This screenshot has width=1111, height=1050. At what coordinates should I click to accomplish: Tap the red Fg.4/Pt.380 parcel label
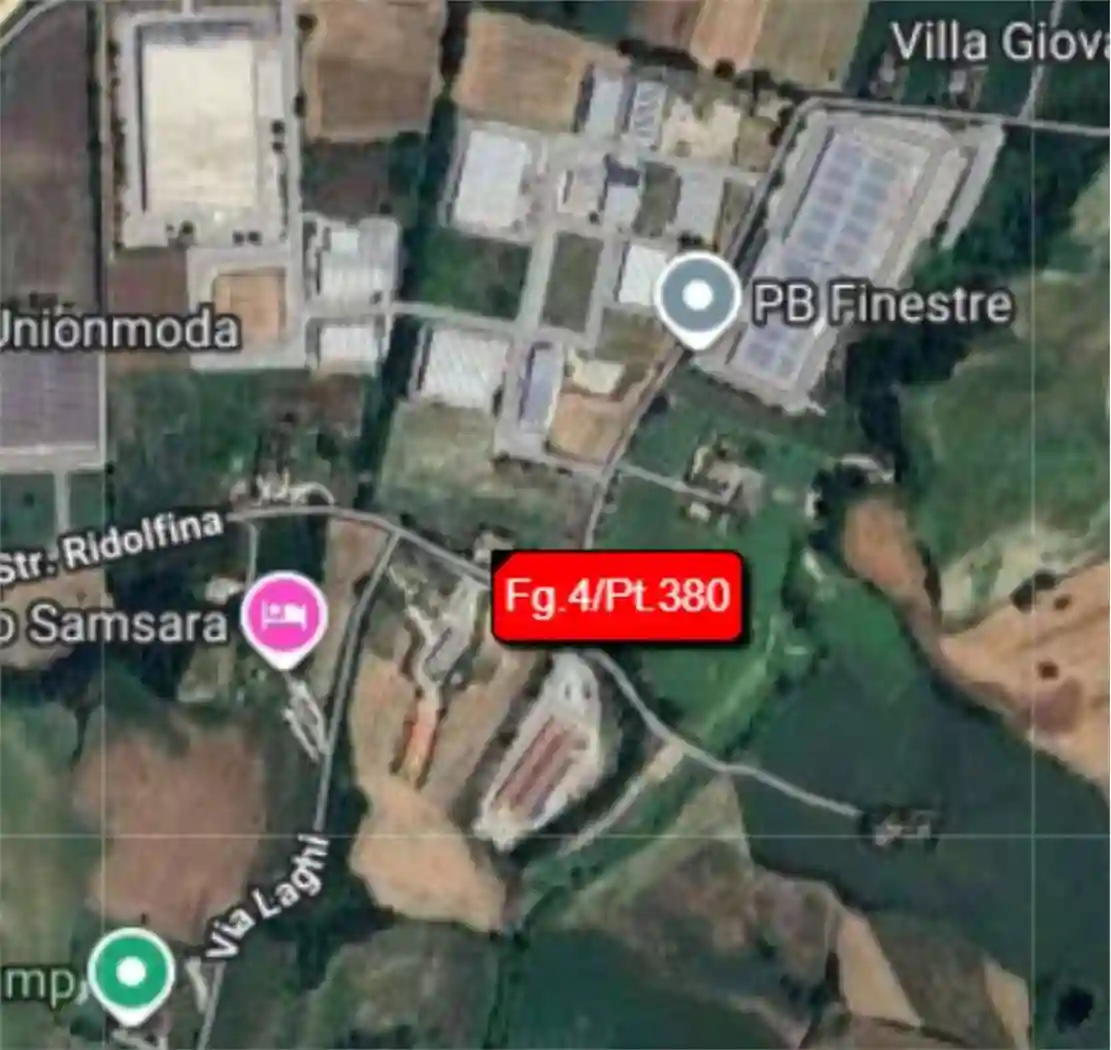(617, 597)
